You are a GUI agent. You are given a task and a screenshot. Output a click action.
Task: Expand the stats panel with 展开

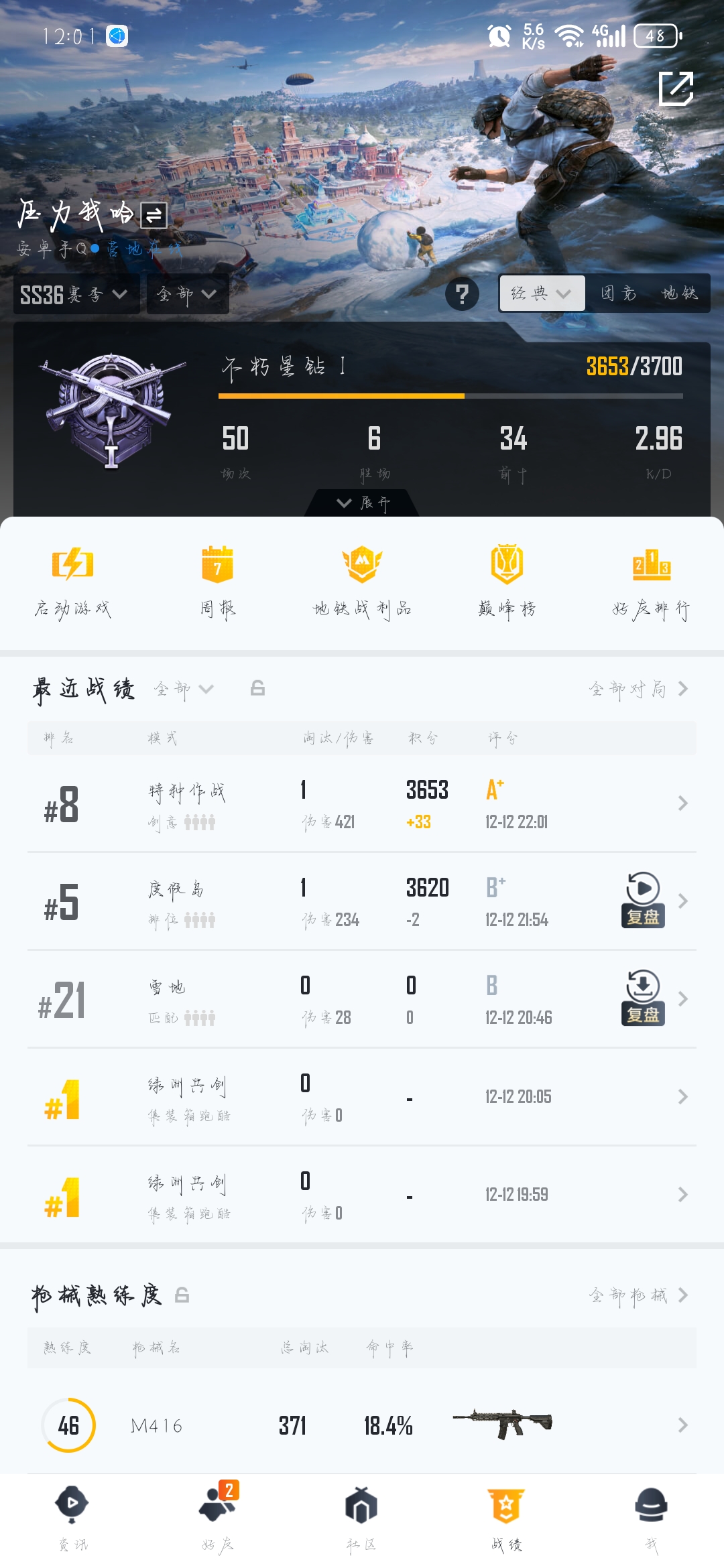[363, 503]
